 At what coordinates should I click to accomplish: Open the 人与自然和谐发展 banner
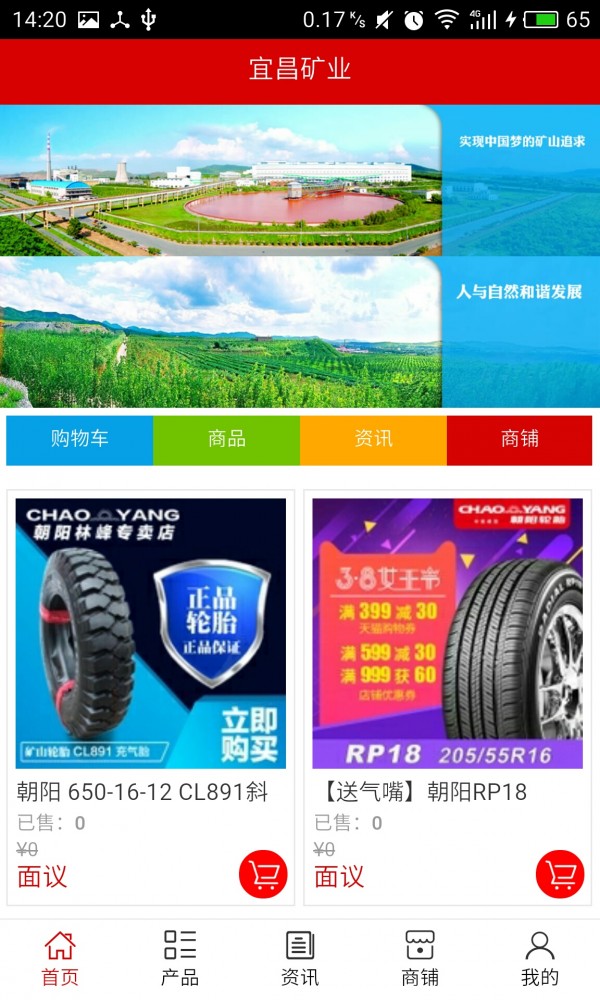pos(300,333)
